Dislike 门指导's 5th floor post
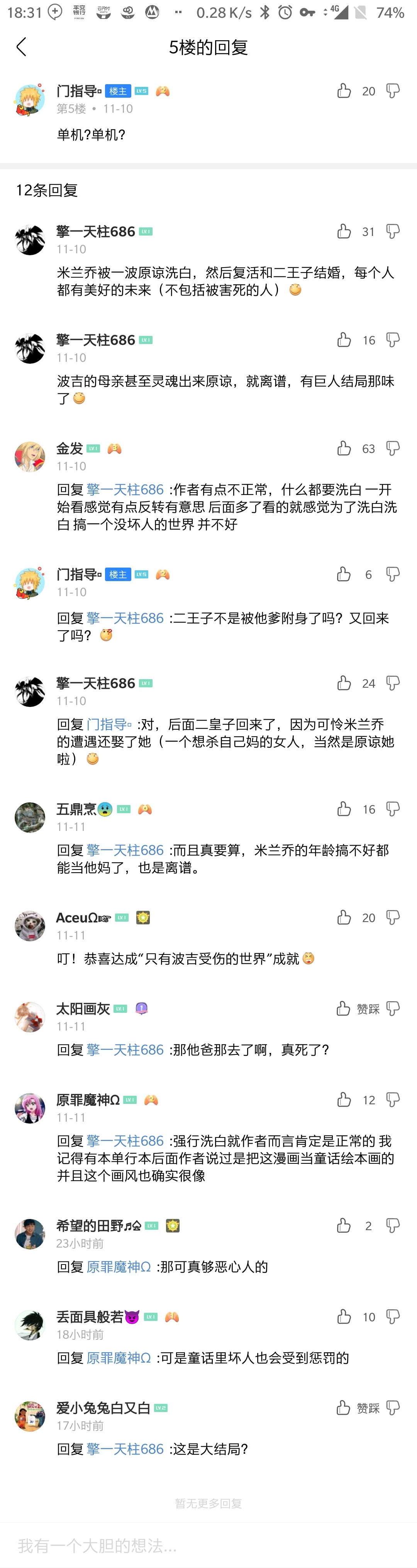 point(393,91)
